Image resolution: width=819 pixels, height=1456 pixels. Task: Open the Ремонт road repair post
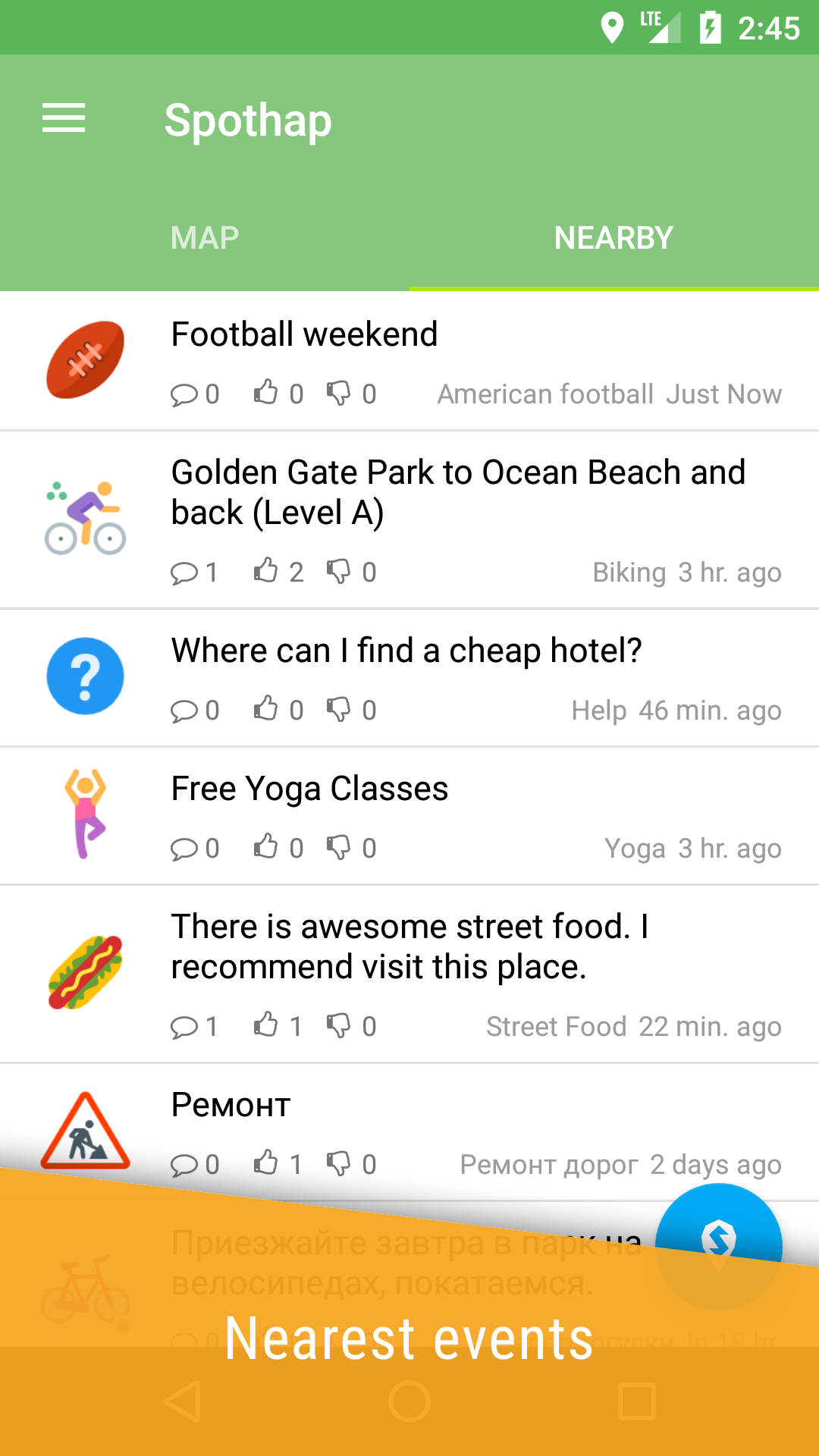[231, 1105]
